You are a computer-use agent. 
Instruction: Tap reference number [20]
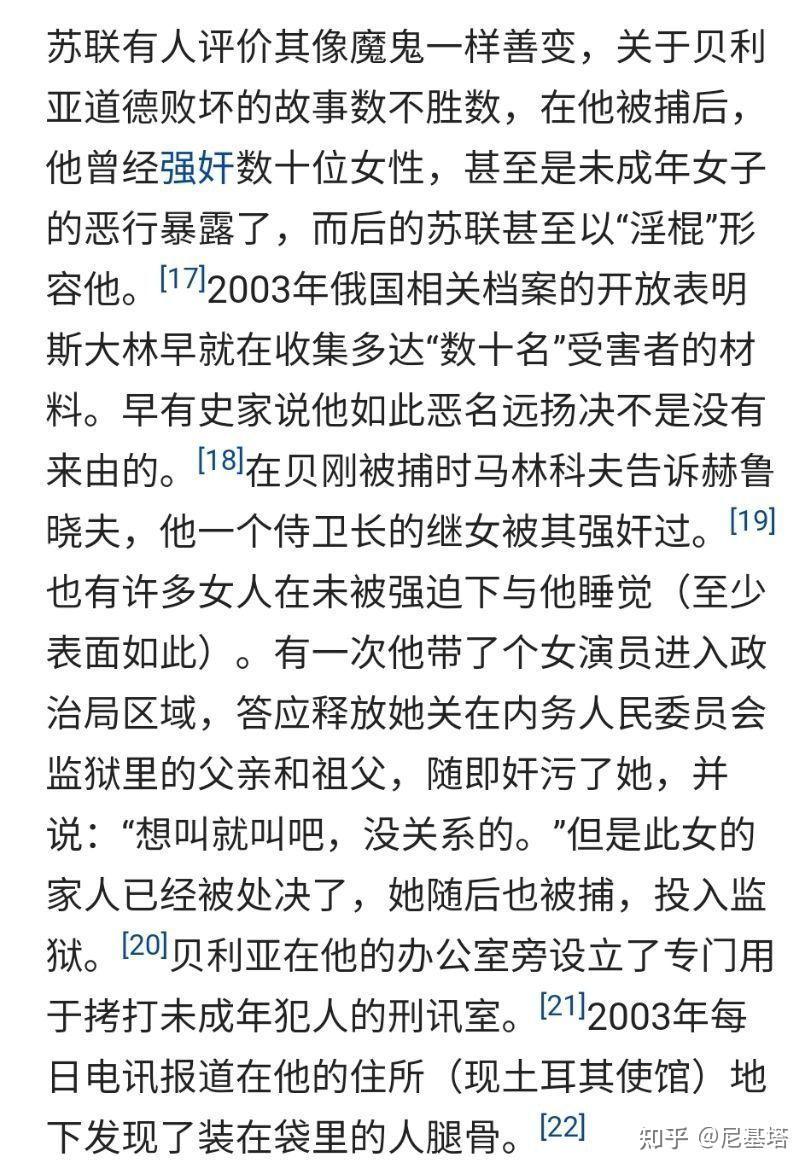(x=145, y=944)
